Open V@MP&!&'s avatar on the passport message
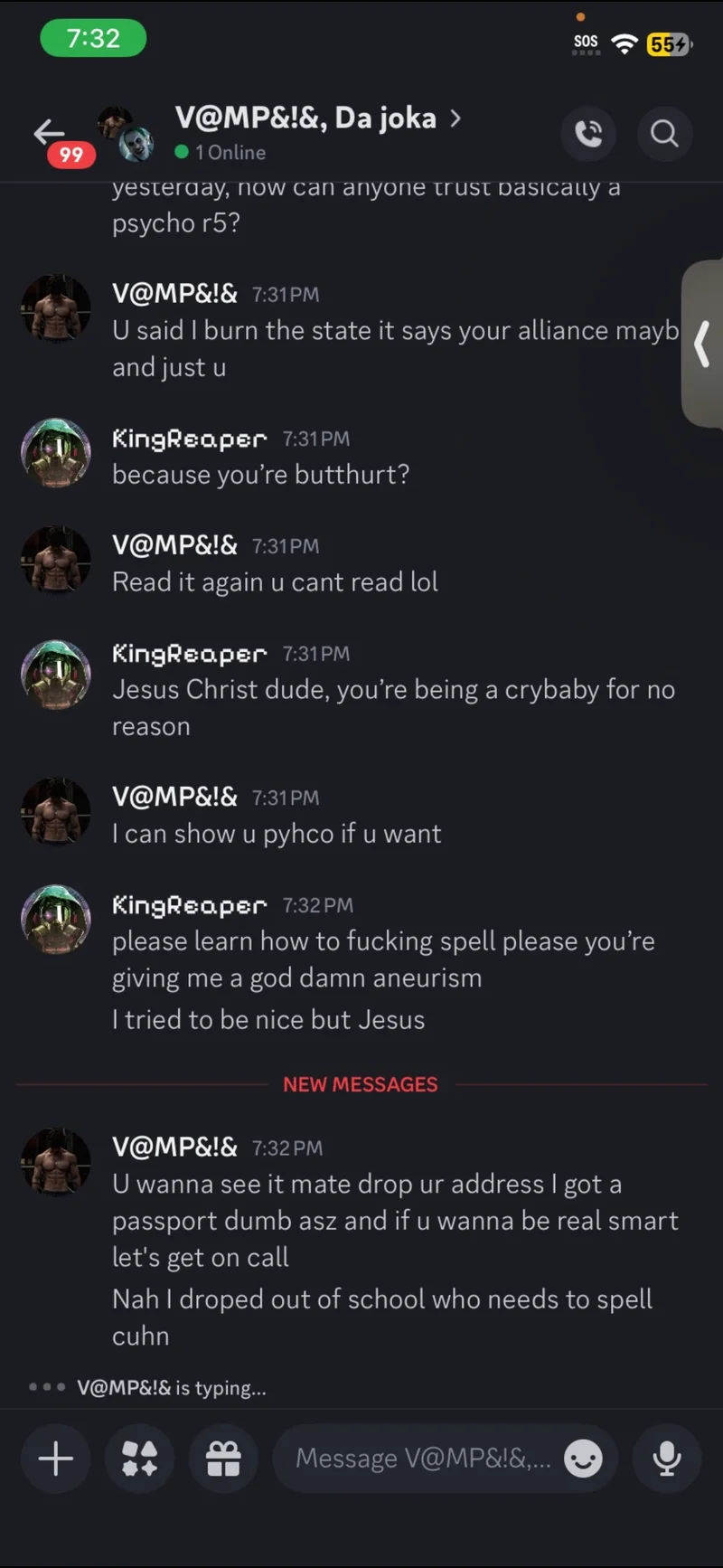This screenshot has height=1568, width=723. tap(56, 1162)
